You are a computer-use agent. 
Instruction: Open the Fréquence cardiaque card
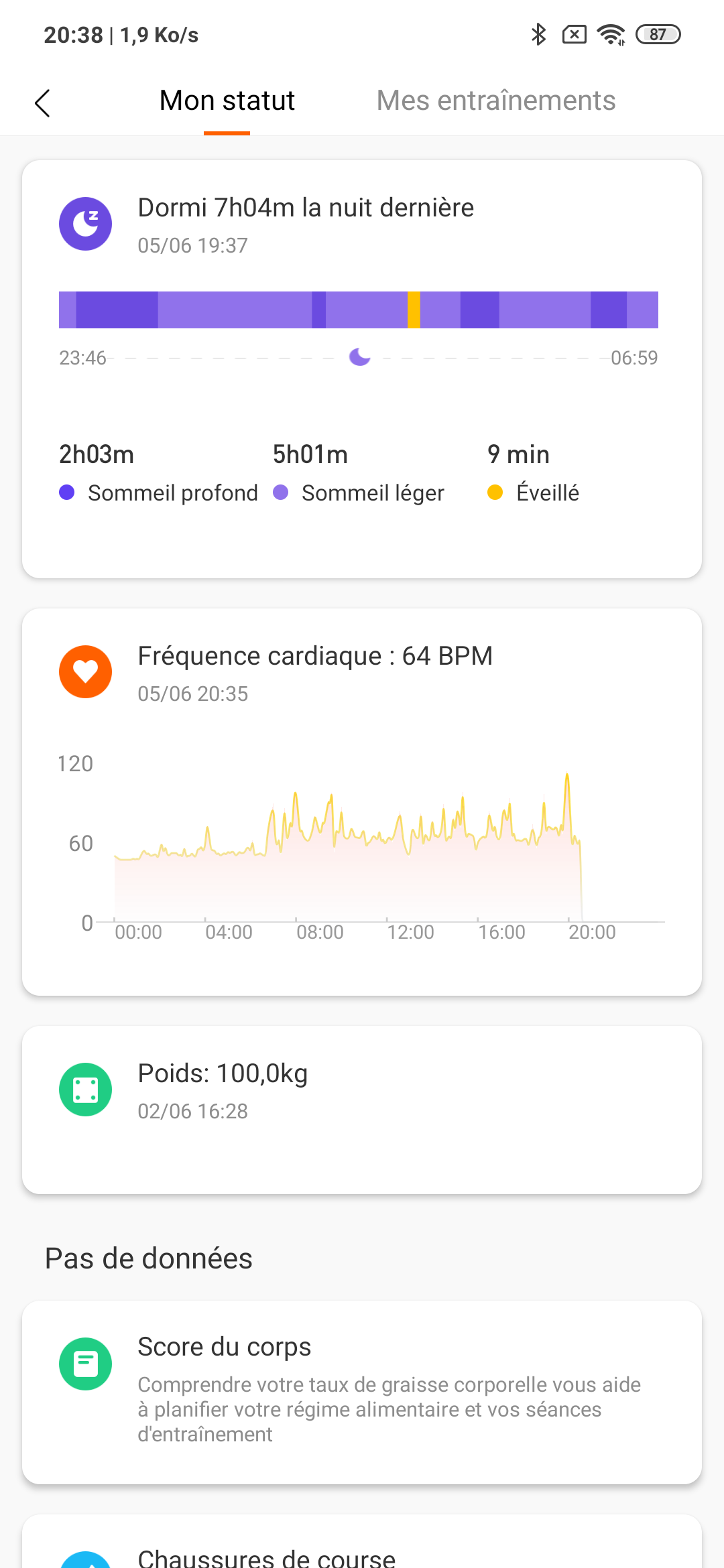coord(362,801)
